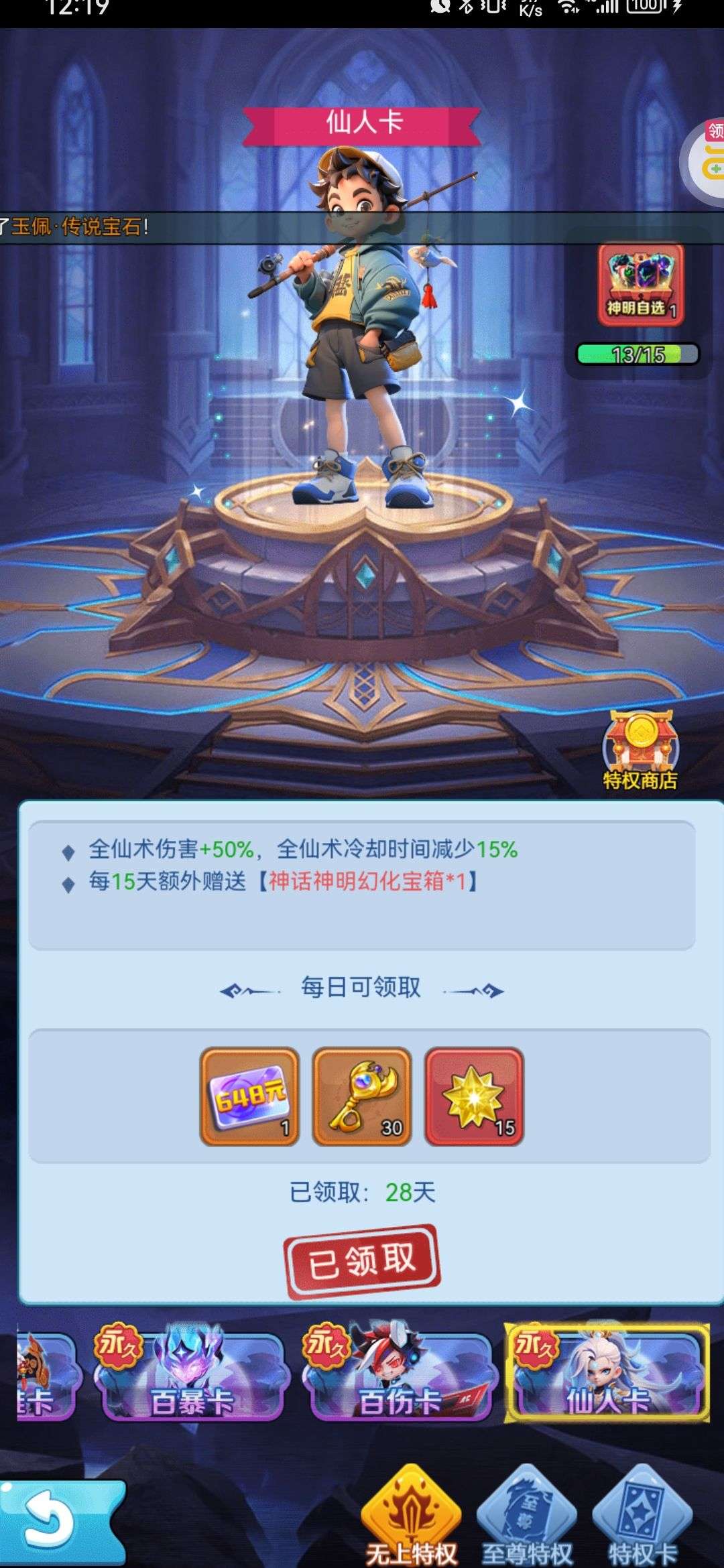Screen dimensions: 724x1568
Task: Switch to the 特权卡 tab
Action: [642, 1518]
